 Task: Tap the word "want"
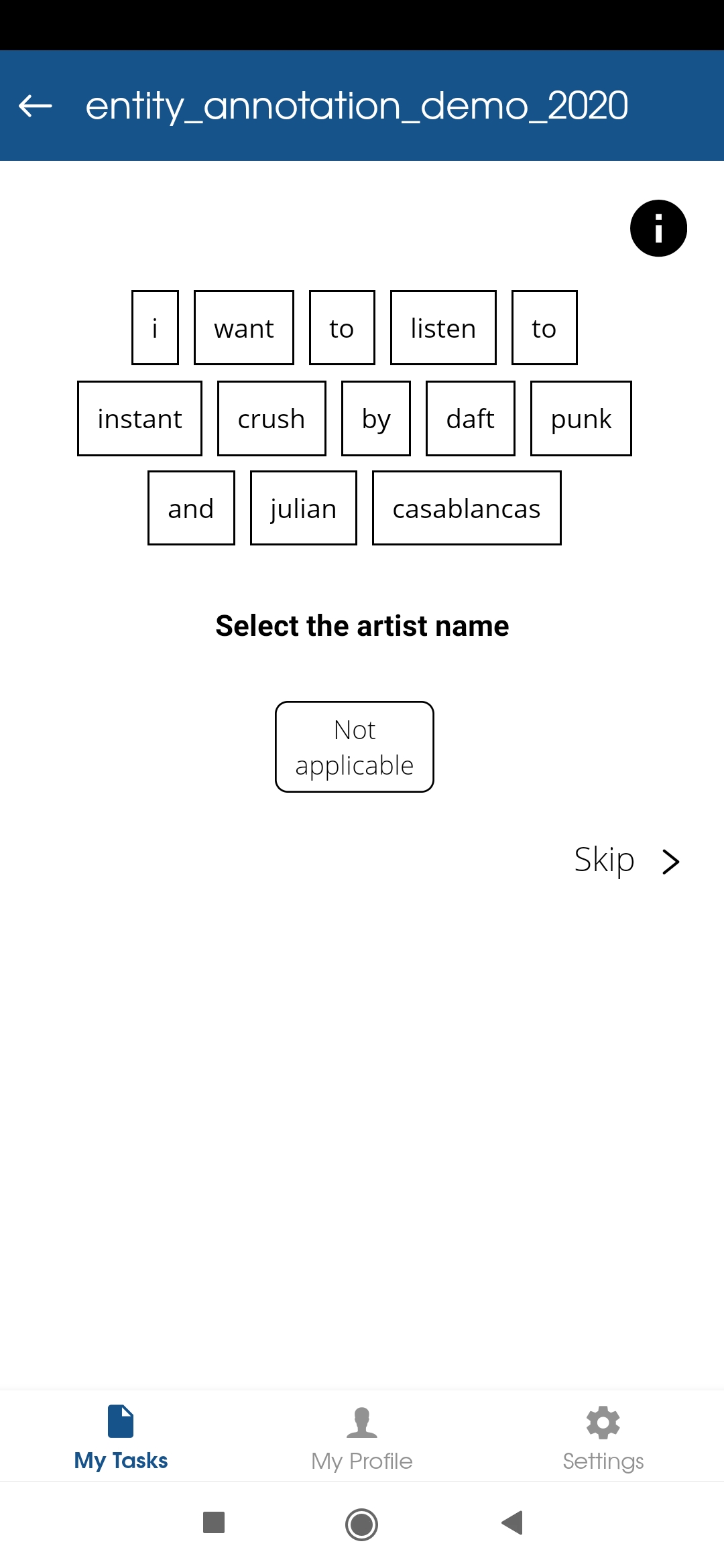pyautogui.click(x=244, y=328)
